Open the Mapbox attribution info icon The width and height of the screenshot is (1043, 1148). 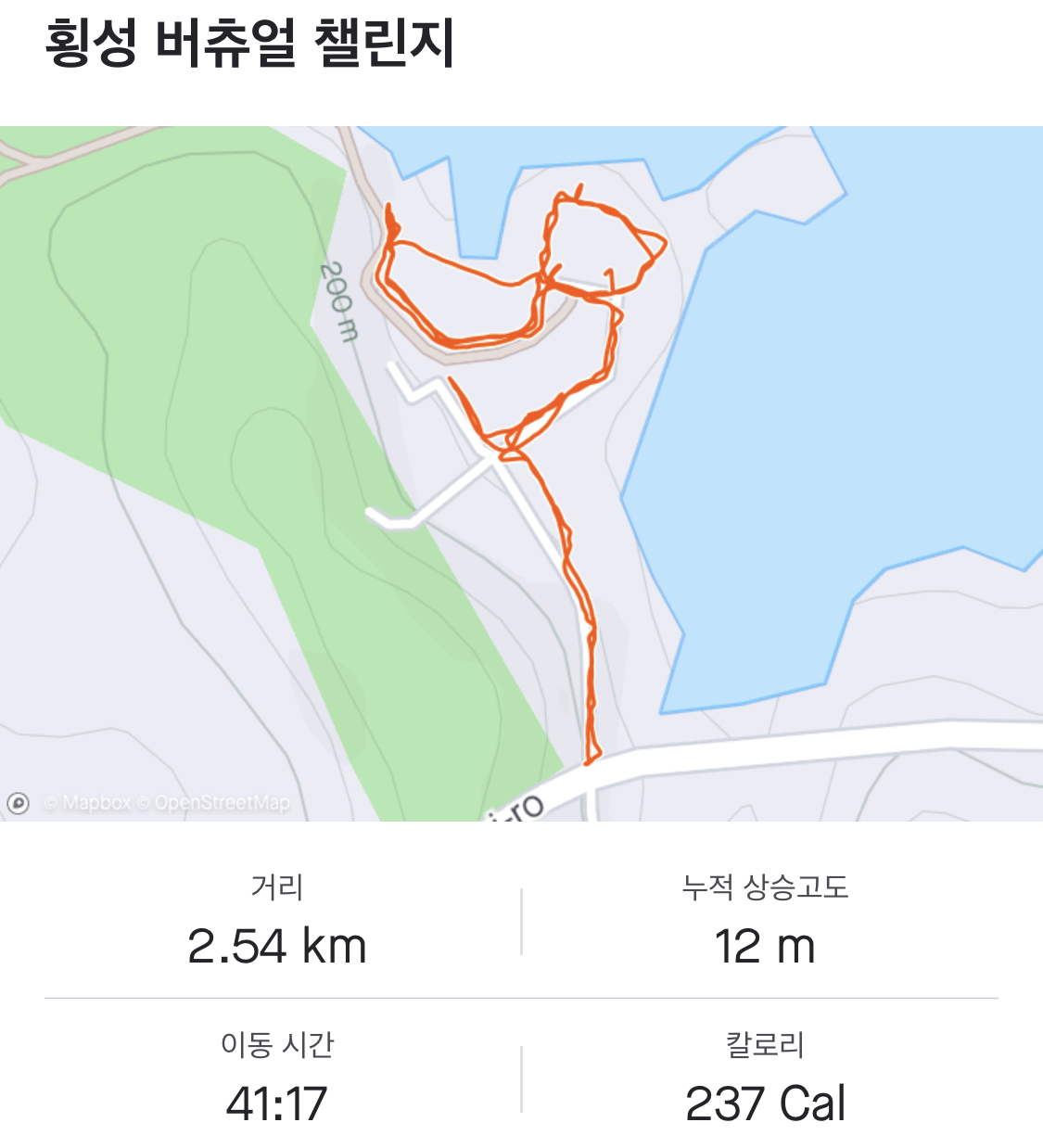click(x=19, y=803)
